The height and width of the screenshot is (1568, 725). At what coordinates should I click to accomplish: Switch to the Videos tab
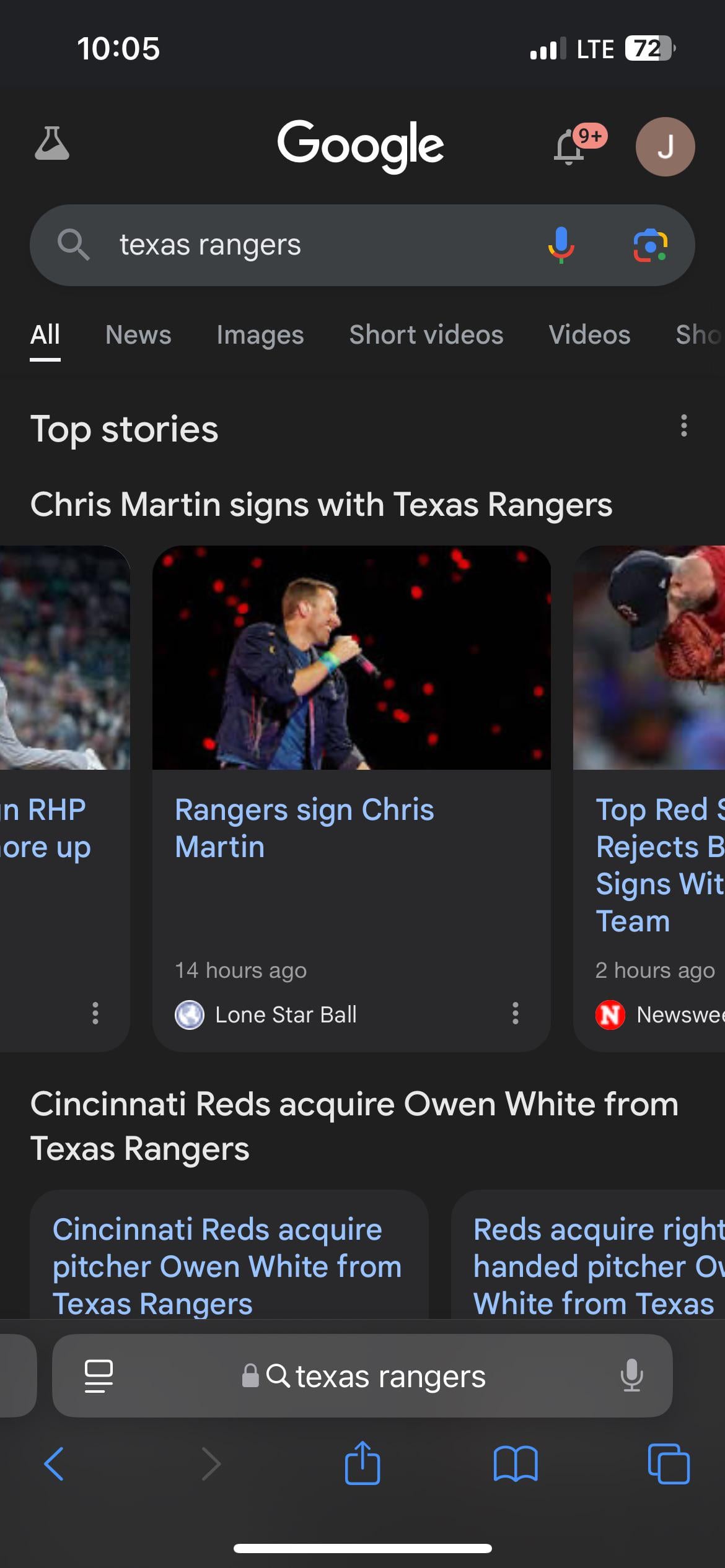pos(589,335)
